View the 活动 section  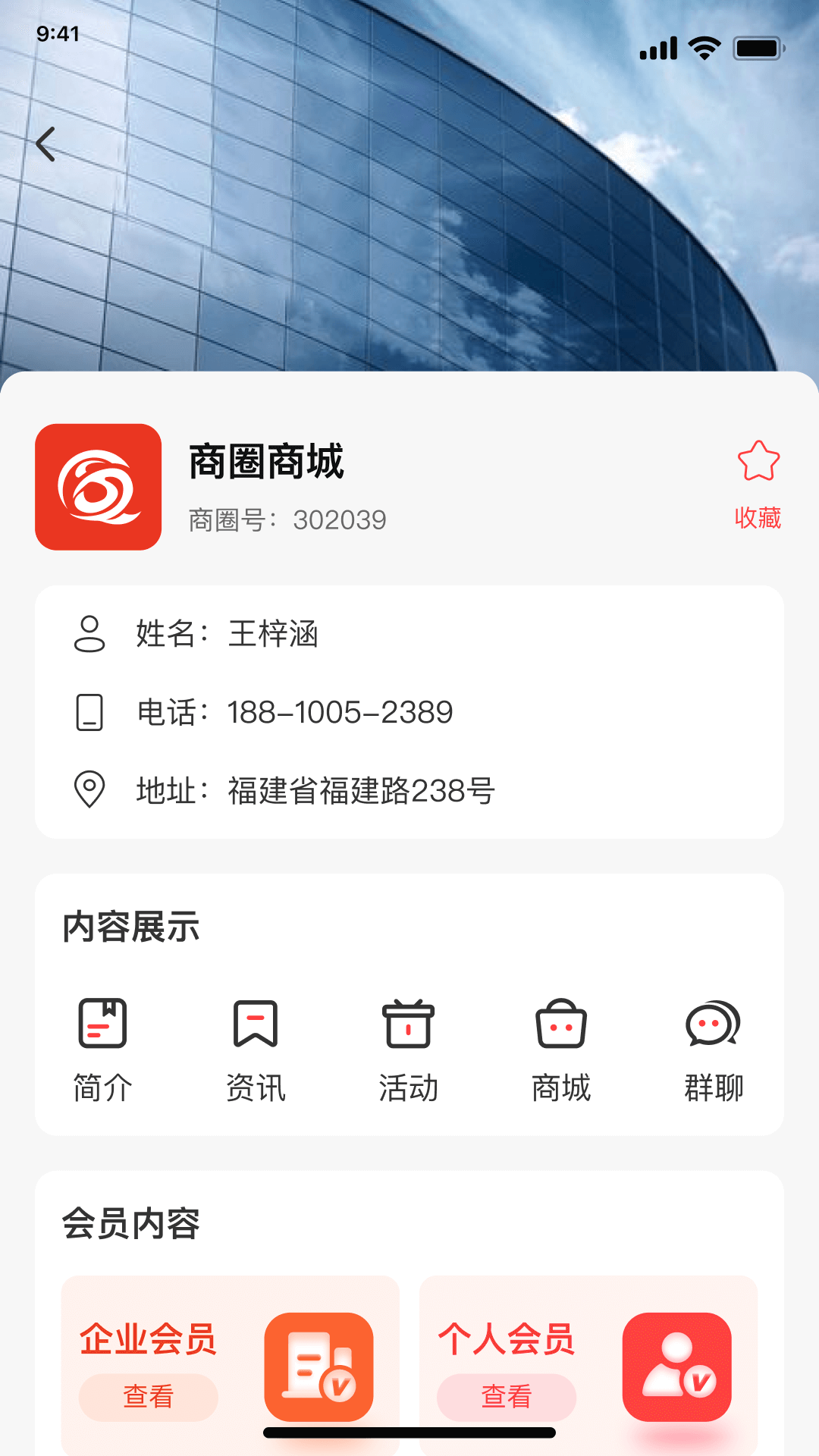(409, 1050)
